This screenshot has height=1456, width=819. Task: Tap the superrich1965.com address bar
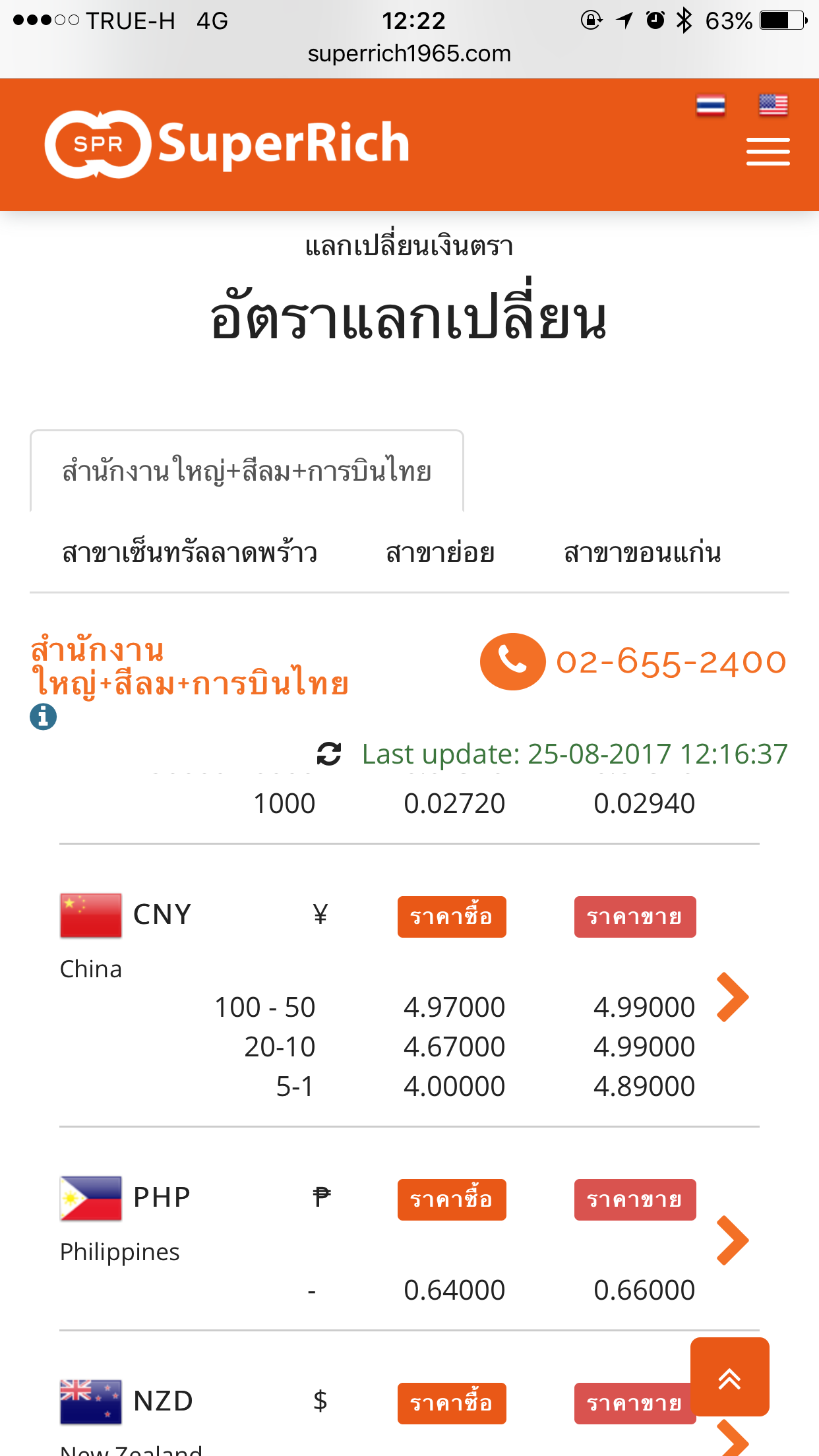point(409,53)
